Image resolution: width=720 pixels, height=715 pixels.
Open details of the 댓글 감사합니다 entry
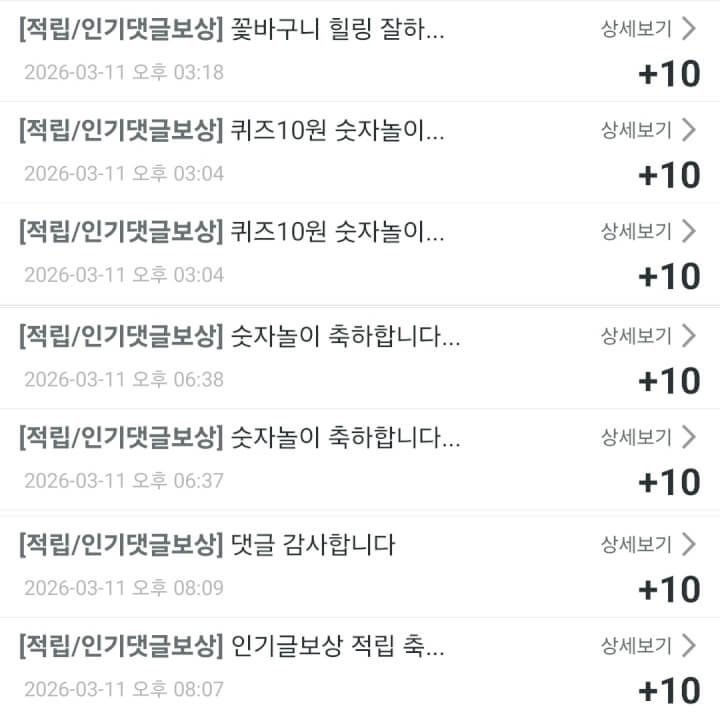(647, 544)
